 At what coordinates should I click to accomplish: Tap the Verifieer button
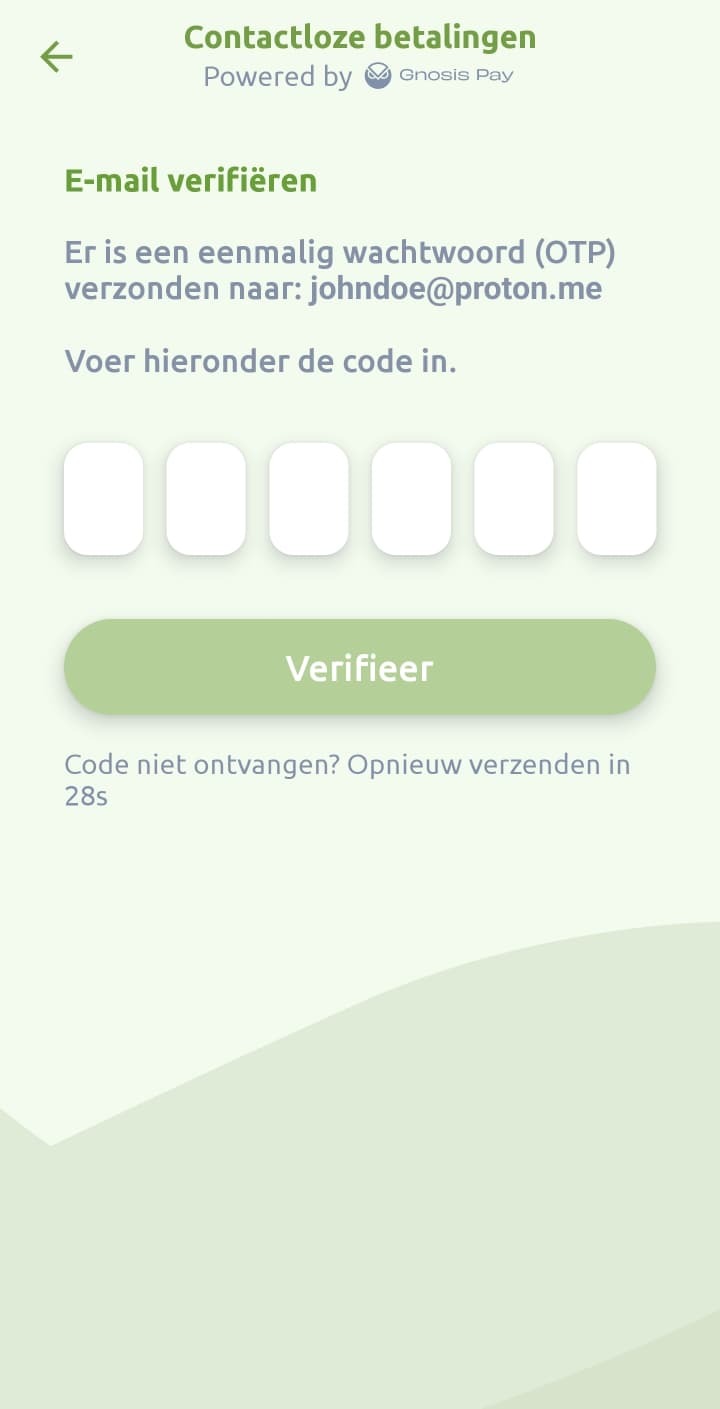click(x=360, y=667)
